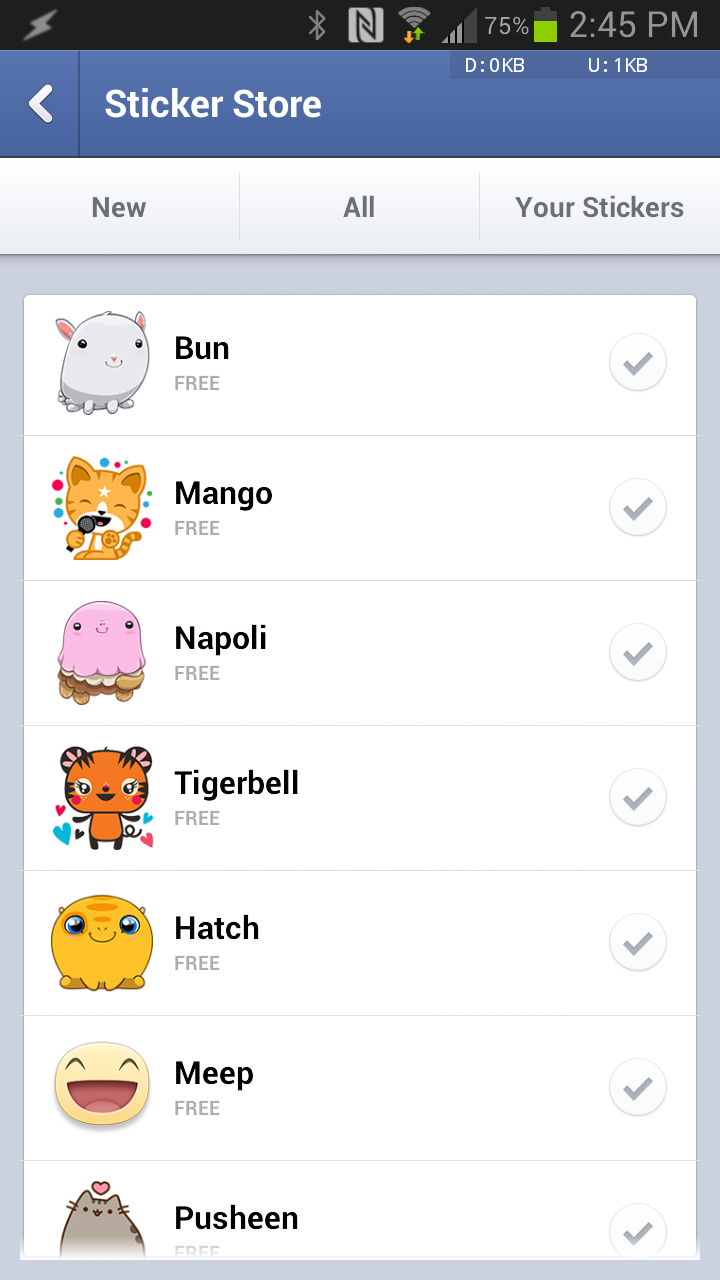Tap the FREE label under Meep
The height and width of the screenshot is (1280, 720).
[197, 1108]
